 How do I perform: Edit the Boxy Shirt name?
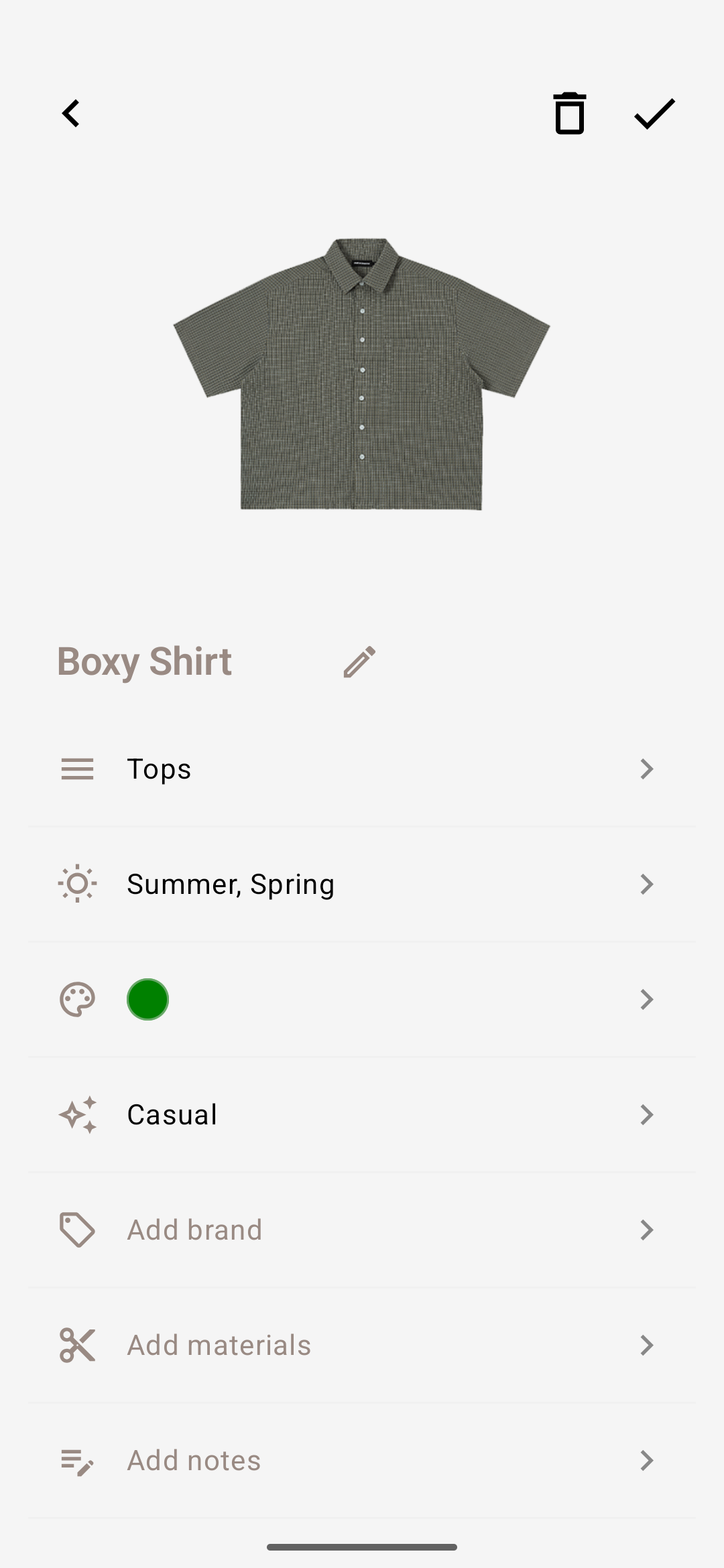[x=359, y=662]
